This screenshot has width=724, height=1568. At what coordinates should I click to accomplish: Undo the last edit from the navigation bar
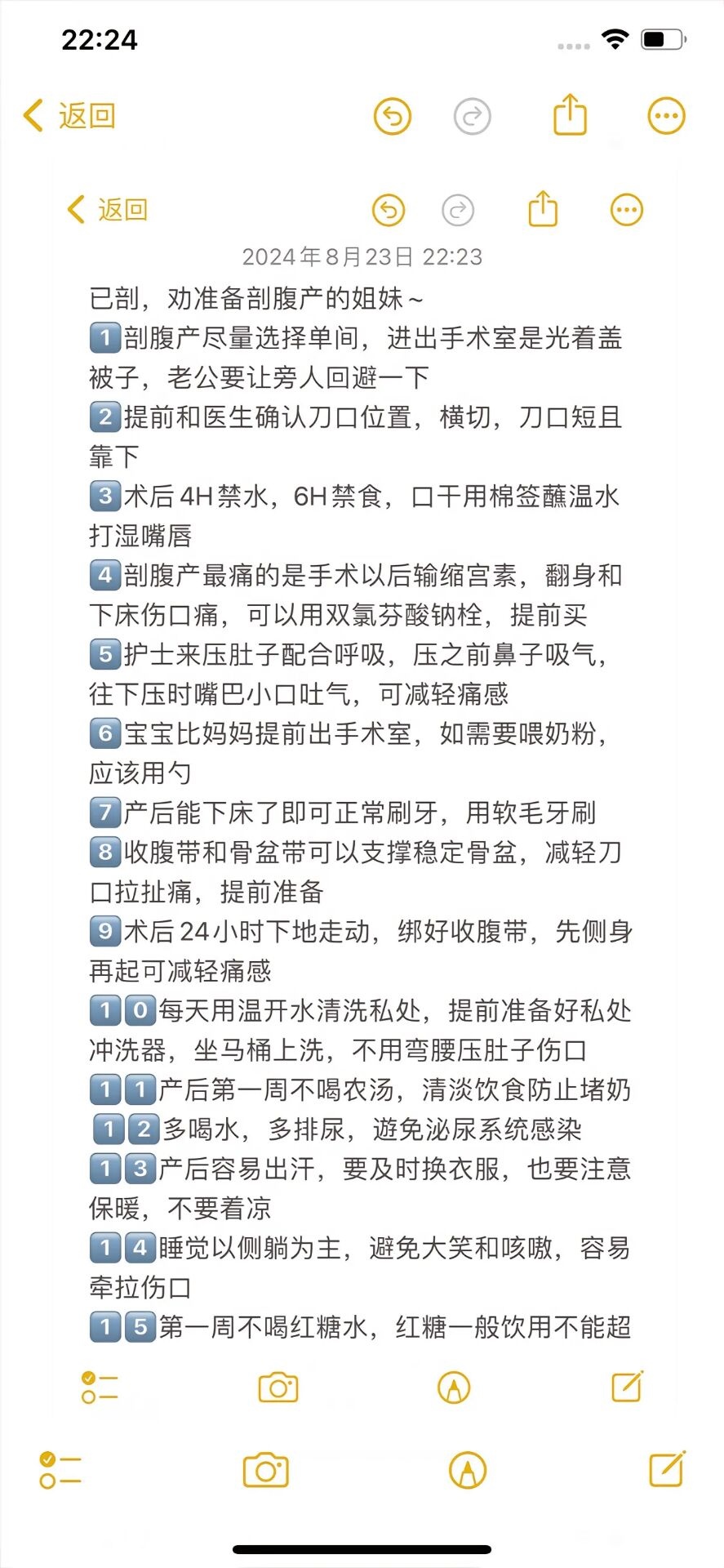pos(392,116)
